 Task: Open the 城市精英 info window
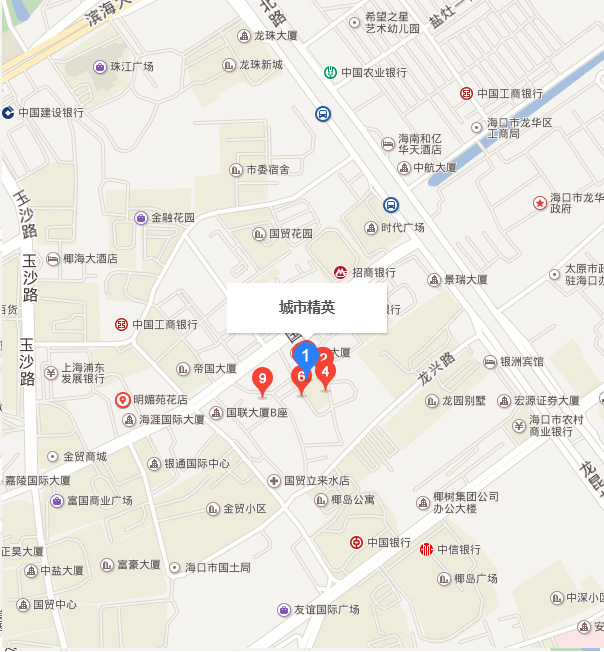pyautogui.click(x=306, y=308)
